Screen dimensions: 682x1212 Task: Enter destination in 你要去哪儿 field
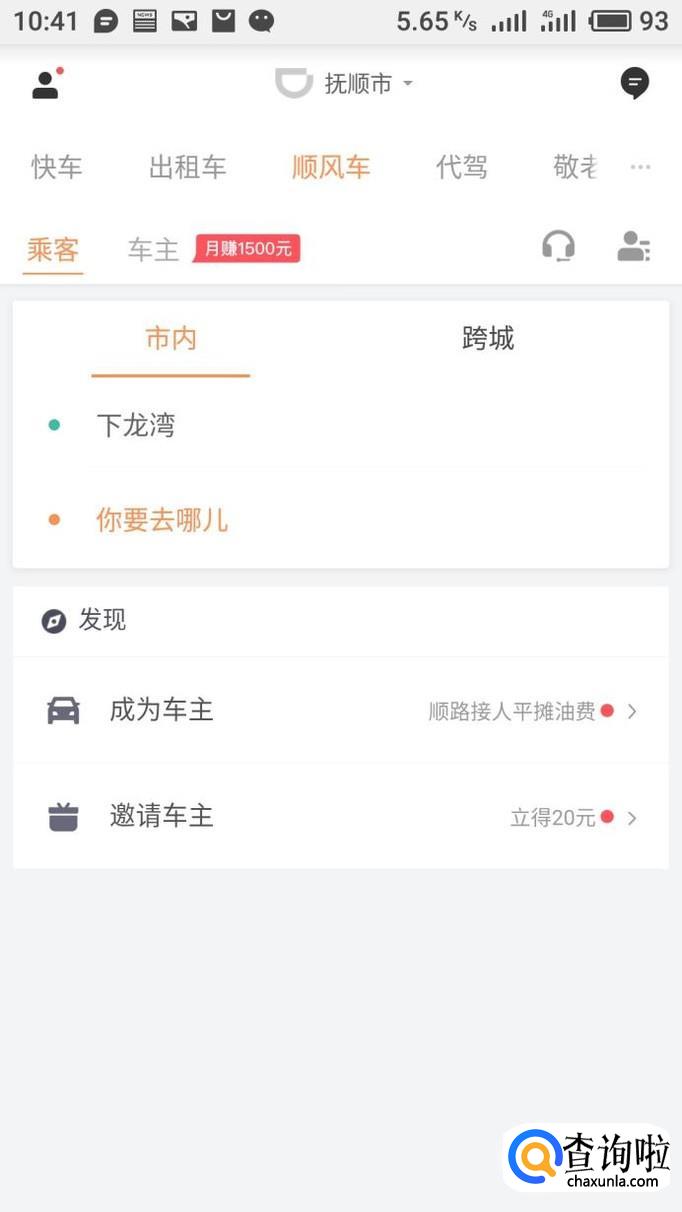[x=162, y=520]
